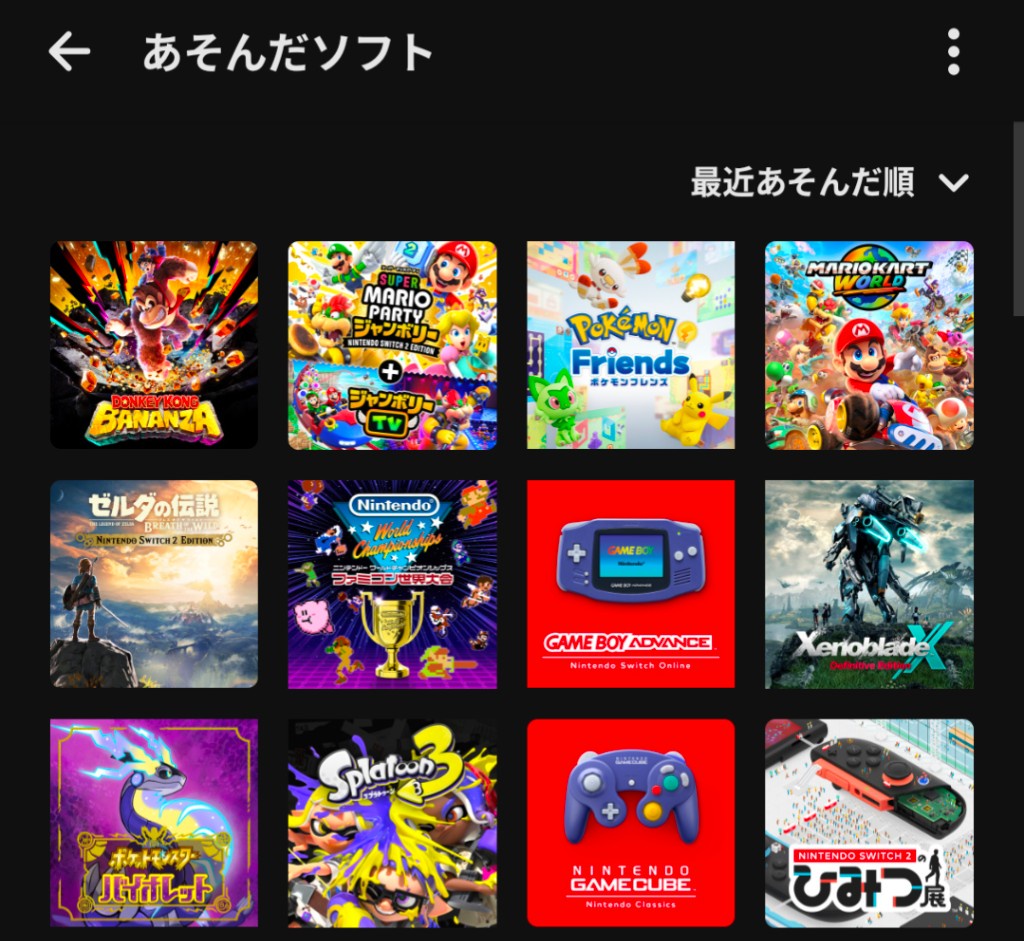Image resolution: width=1024 pixels, height=941 pixels.
Task: Open ゼルダの伝説 Breath of the Wild
Action: coord(154,584)
